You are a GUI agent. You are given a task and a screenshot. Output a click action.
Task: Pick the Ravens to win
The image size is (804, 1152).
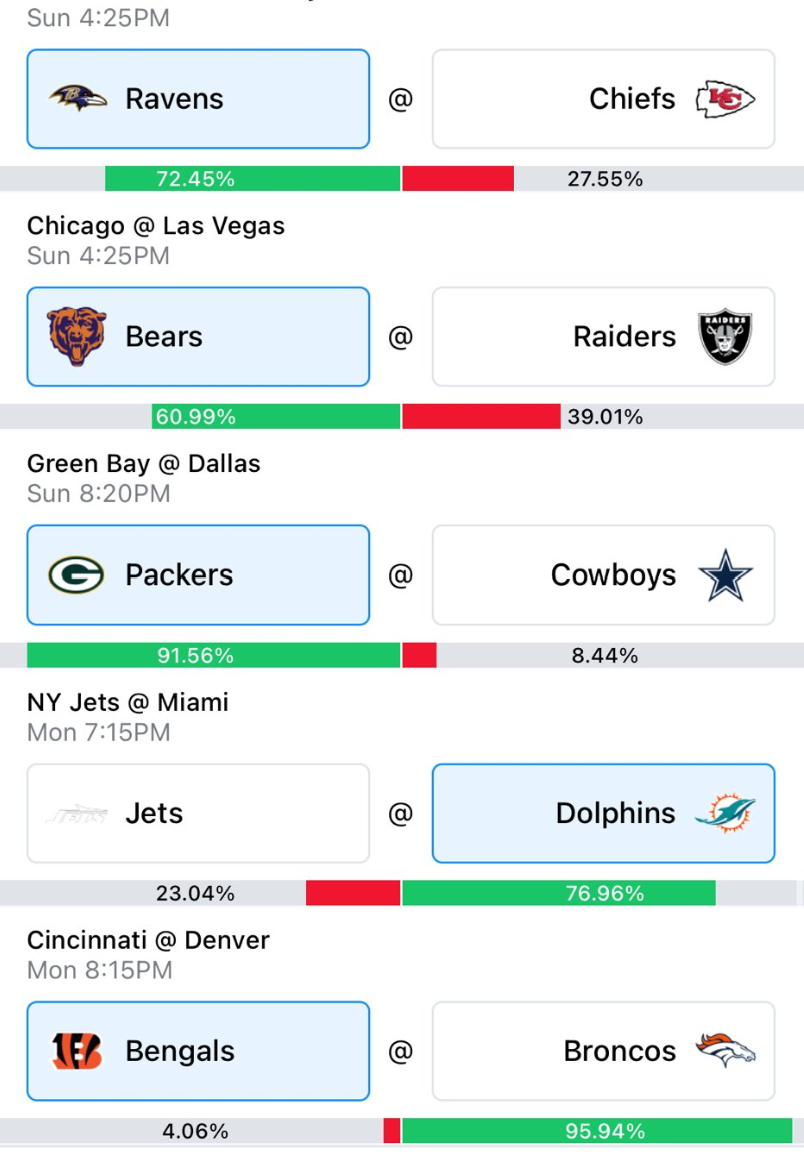(198, 99)
